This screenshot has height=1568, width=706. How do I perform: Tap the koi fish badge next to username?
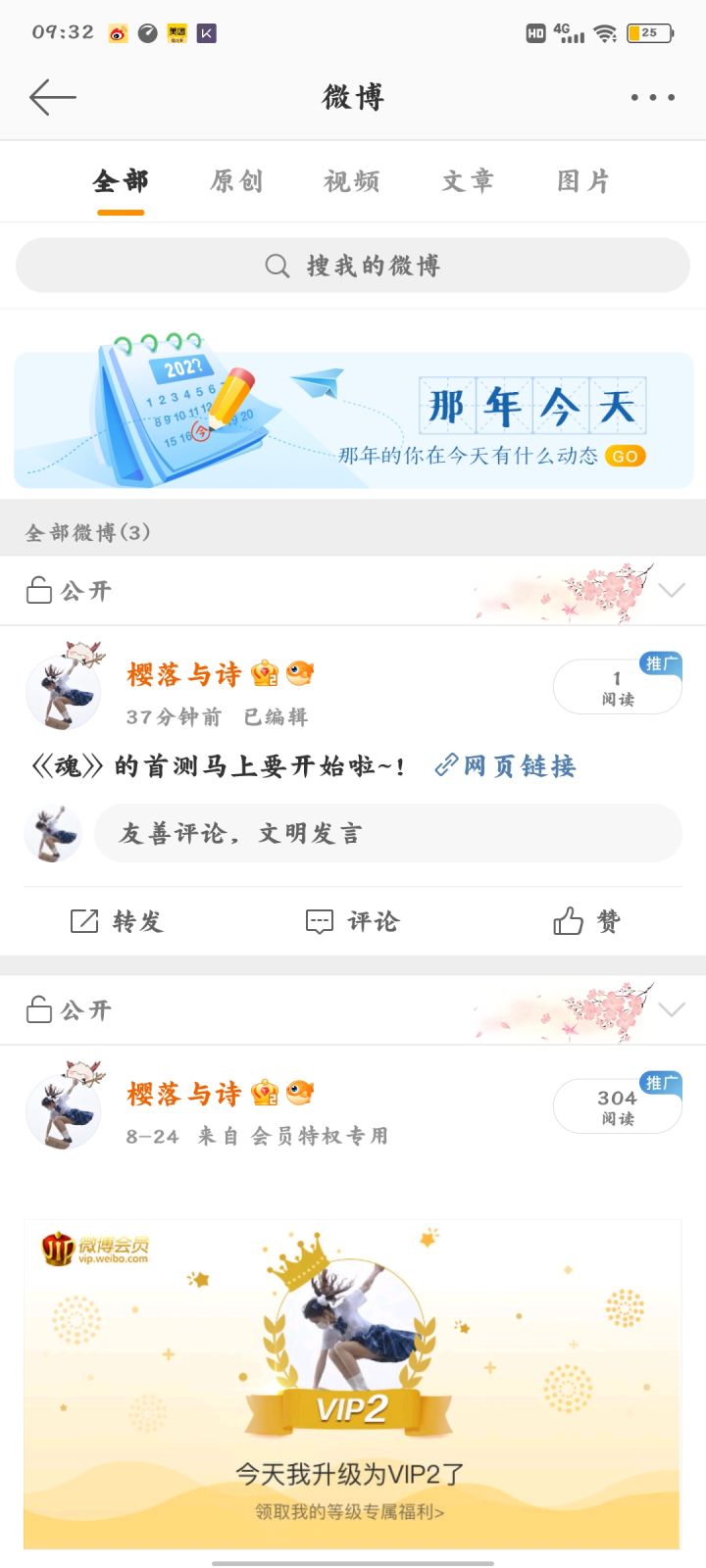[301, 673]
